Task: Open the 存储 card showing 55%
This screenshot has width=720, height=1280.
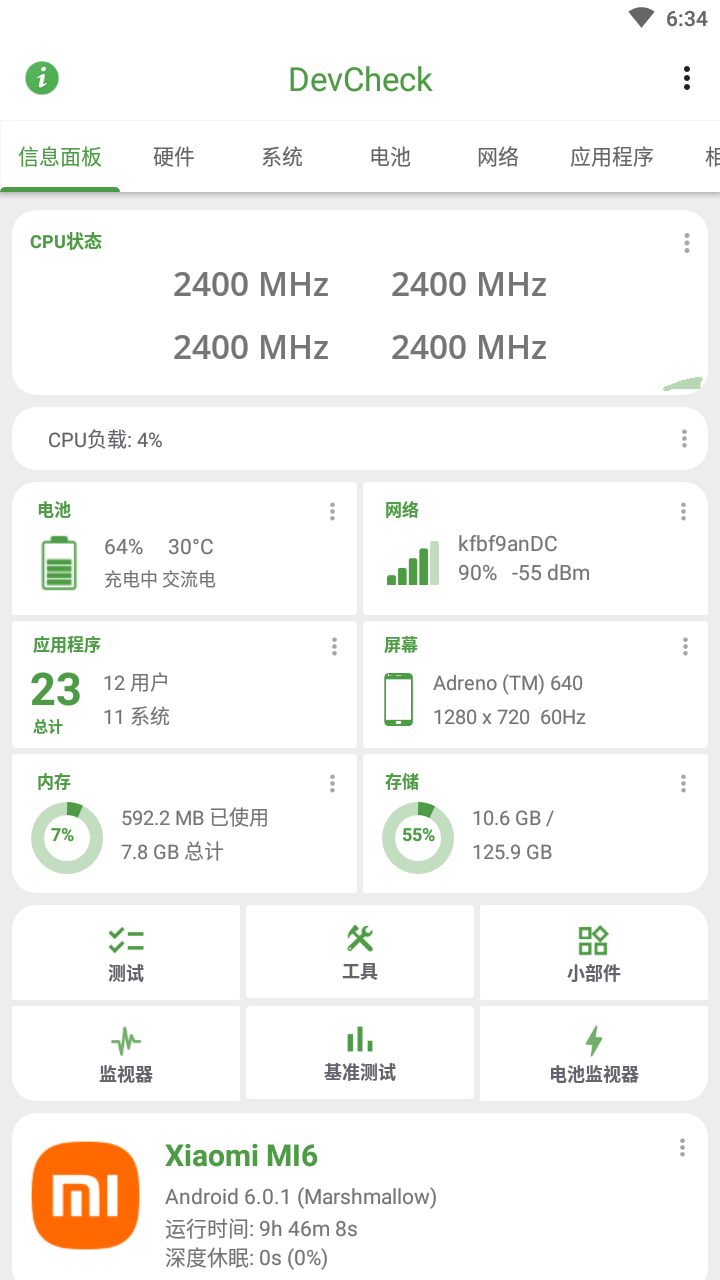Action: tap(535, 823)
